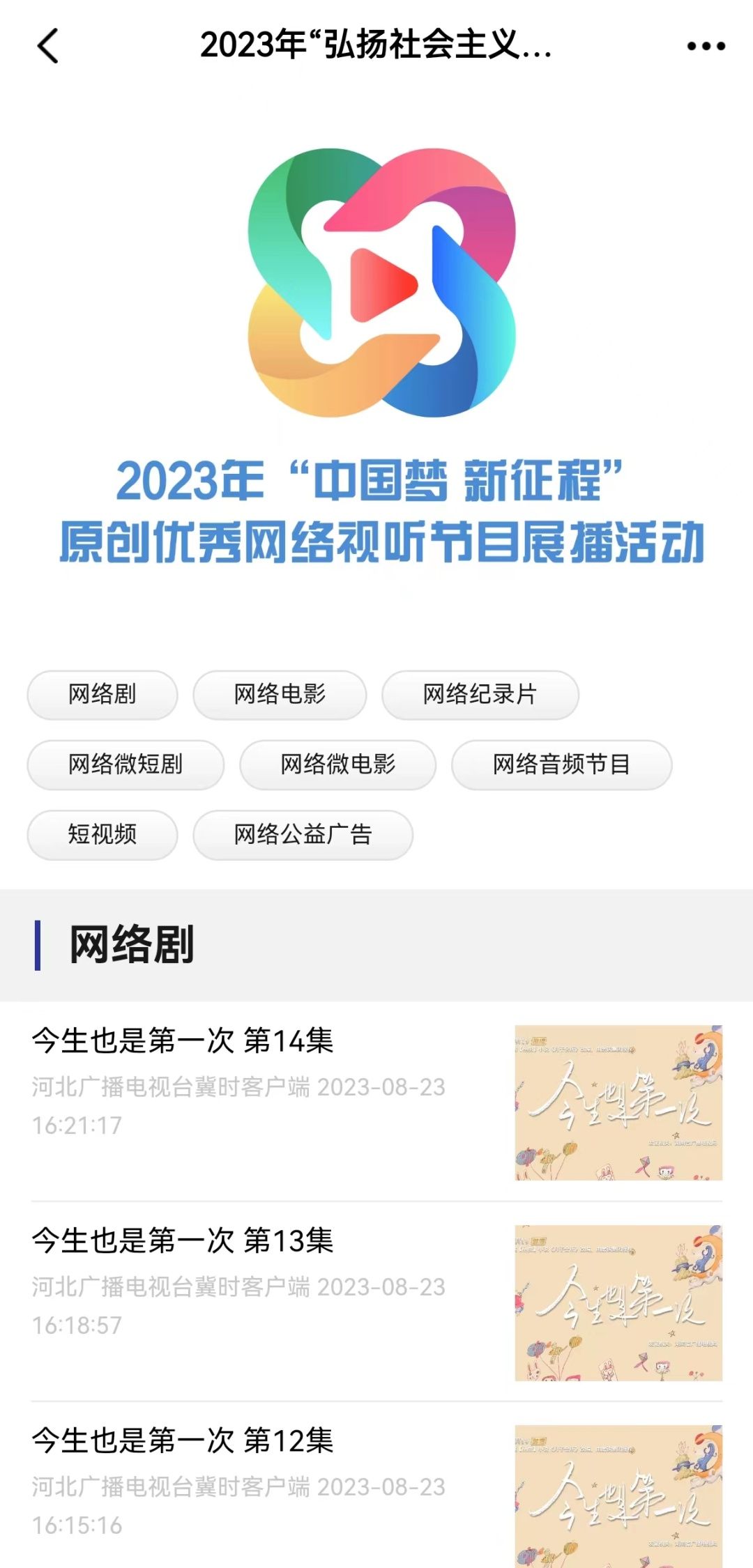
Task: Tap the 网络微电影 chip
Action: [338, 764]
